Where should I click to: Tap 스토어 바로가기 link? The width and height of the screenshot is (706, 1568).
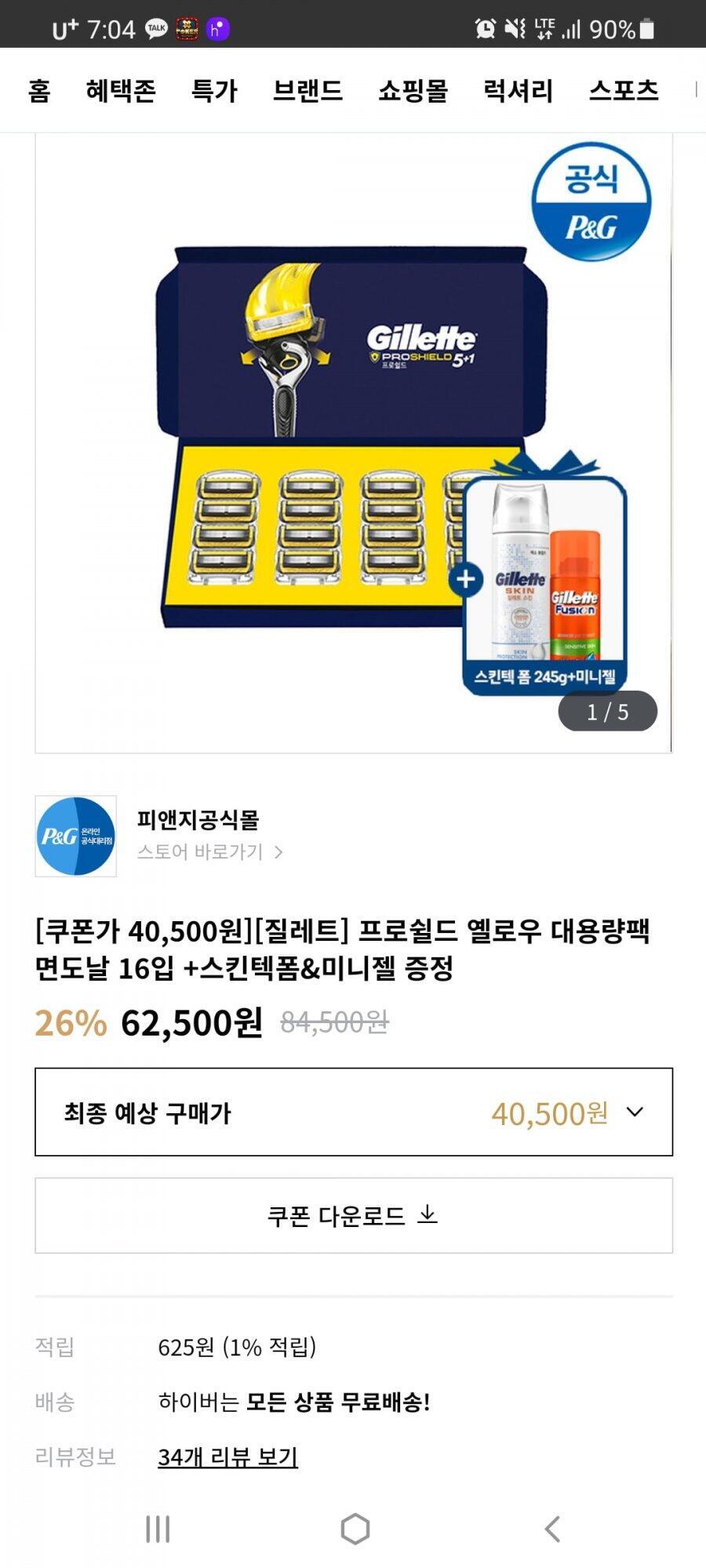pos(209,852)
